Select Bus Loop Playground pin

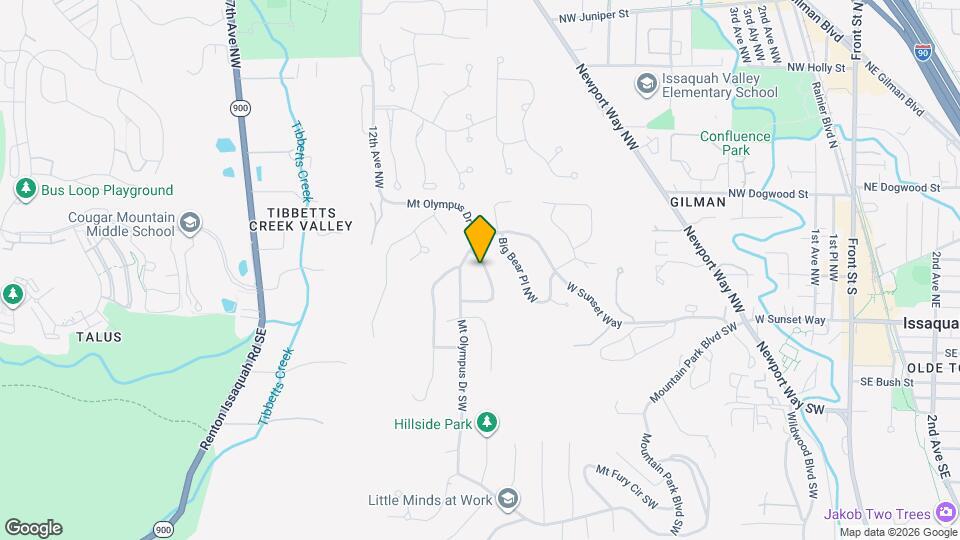(25, 189)
